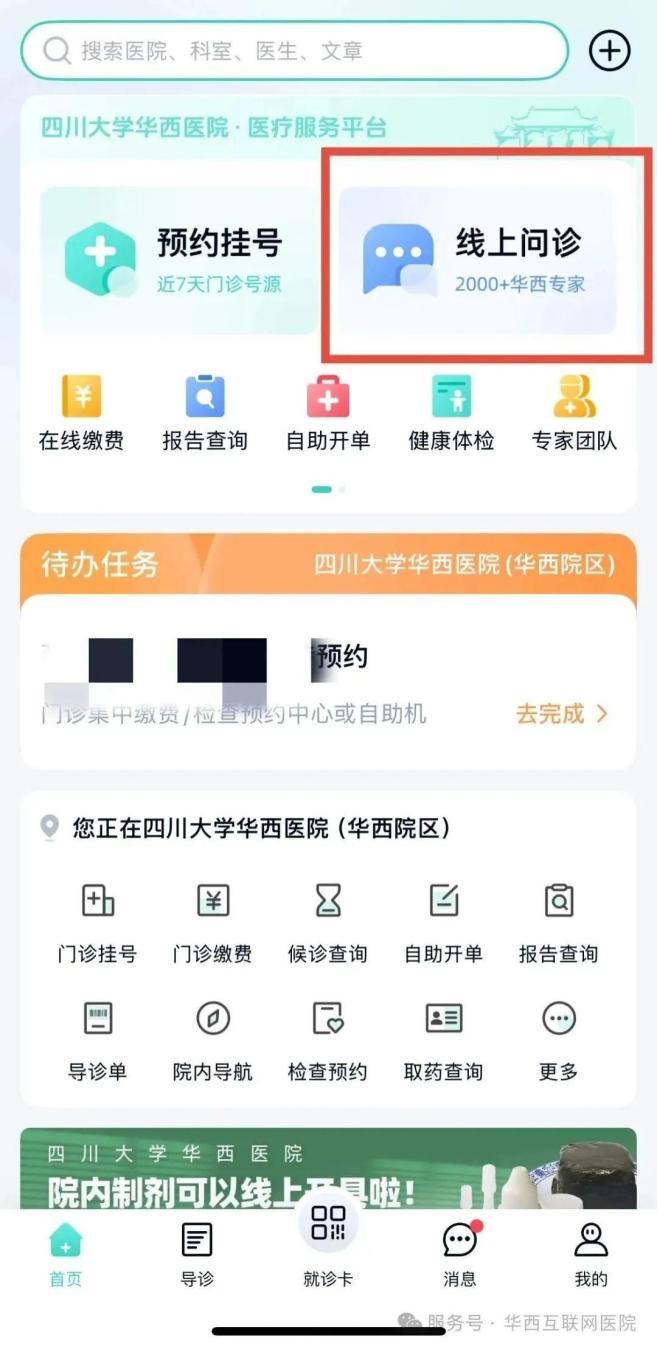This screenshot has width=657, height=1349.
Task: Switch to the 消息 messages tab
Action: pyautogui.click(x=460, y=1254)
